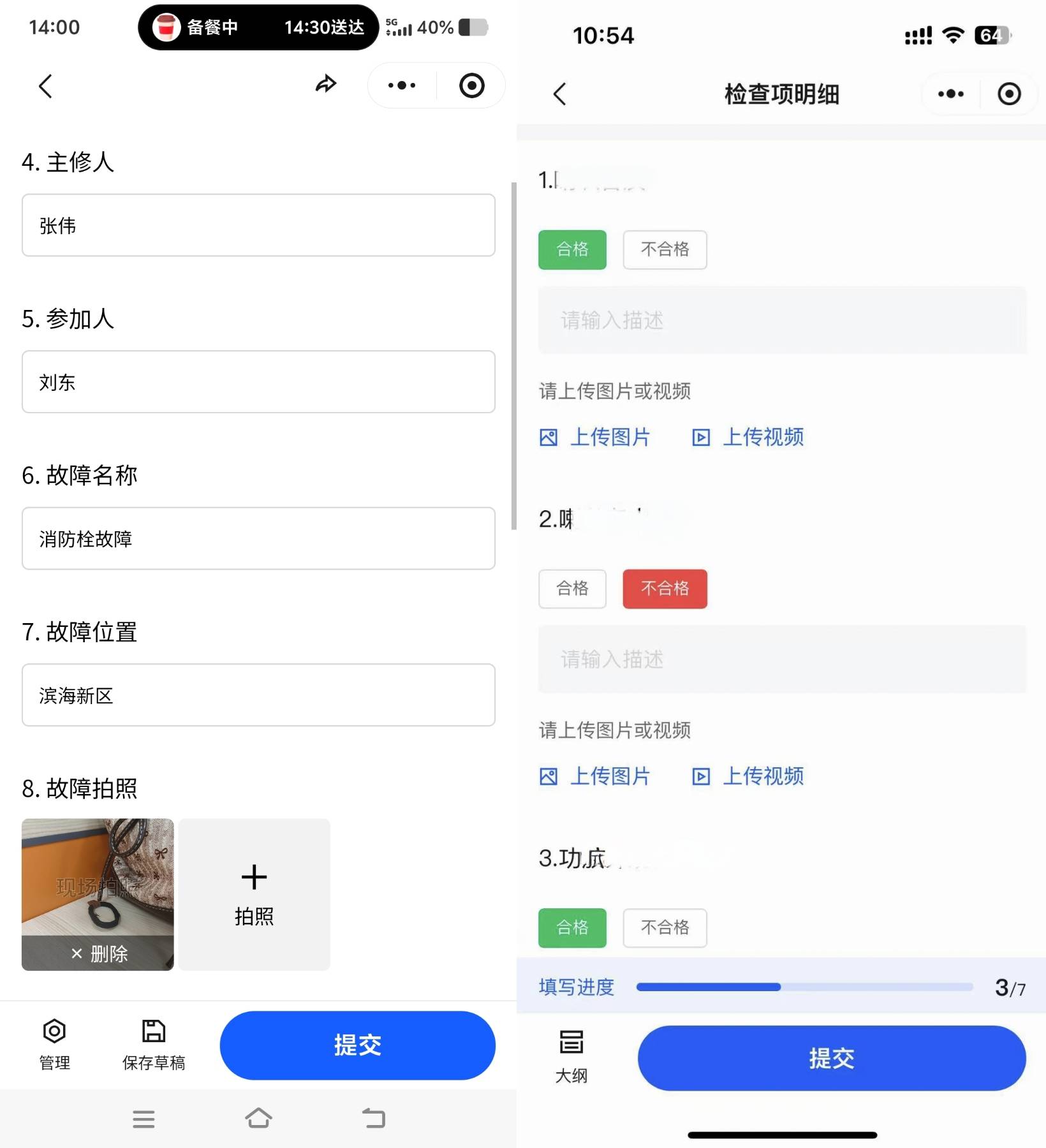Image resolution: width=1046 pixels, height=1148 pixels.
Task: Tap 提交 next to 大纲
Action: click(x=831, y=1058)
